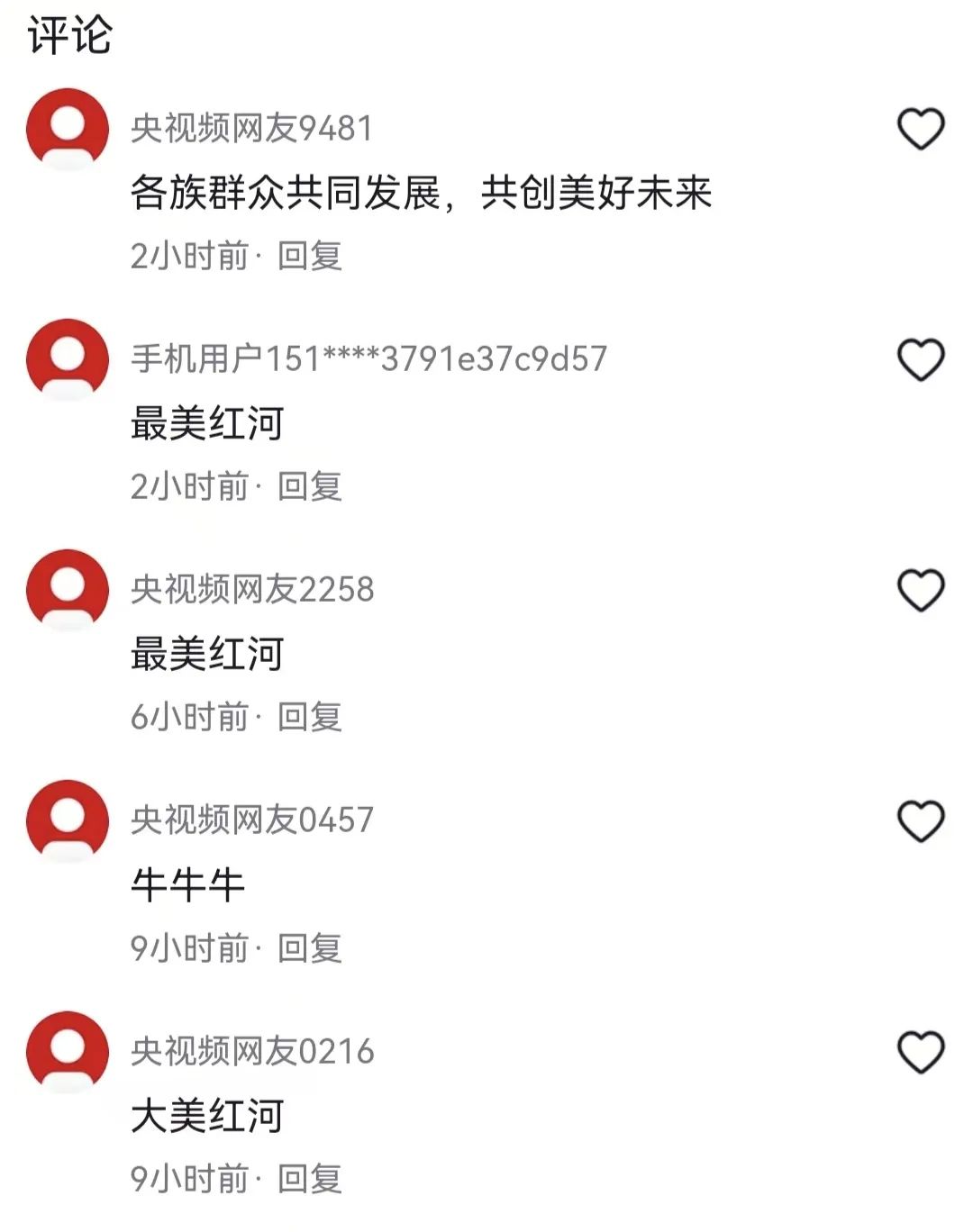This screenshot has width=973, height=1232.
Task: Like the comment by 手机用户151****3791e37c9d57
Action: pos(921,359)
